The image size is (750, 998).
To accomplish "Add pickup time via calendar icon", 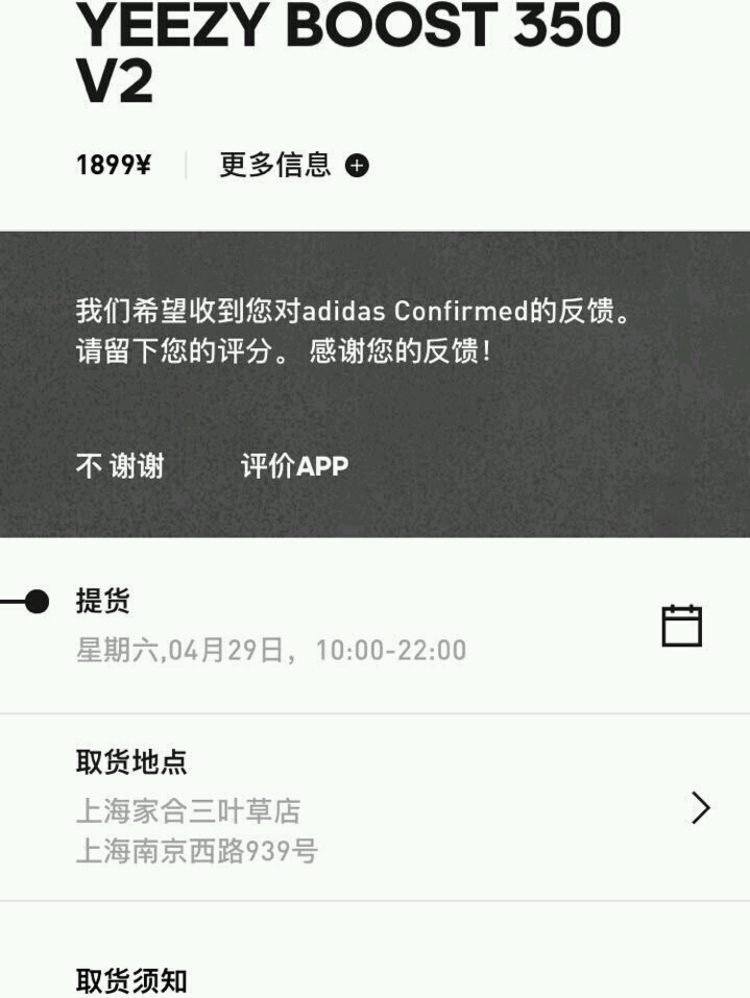I will click(x=681, y=626).
